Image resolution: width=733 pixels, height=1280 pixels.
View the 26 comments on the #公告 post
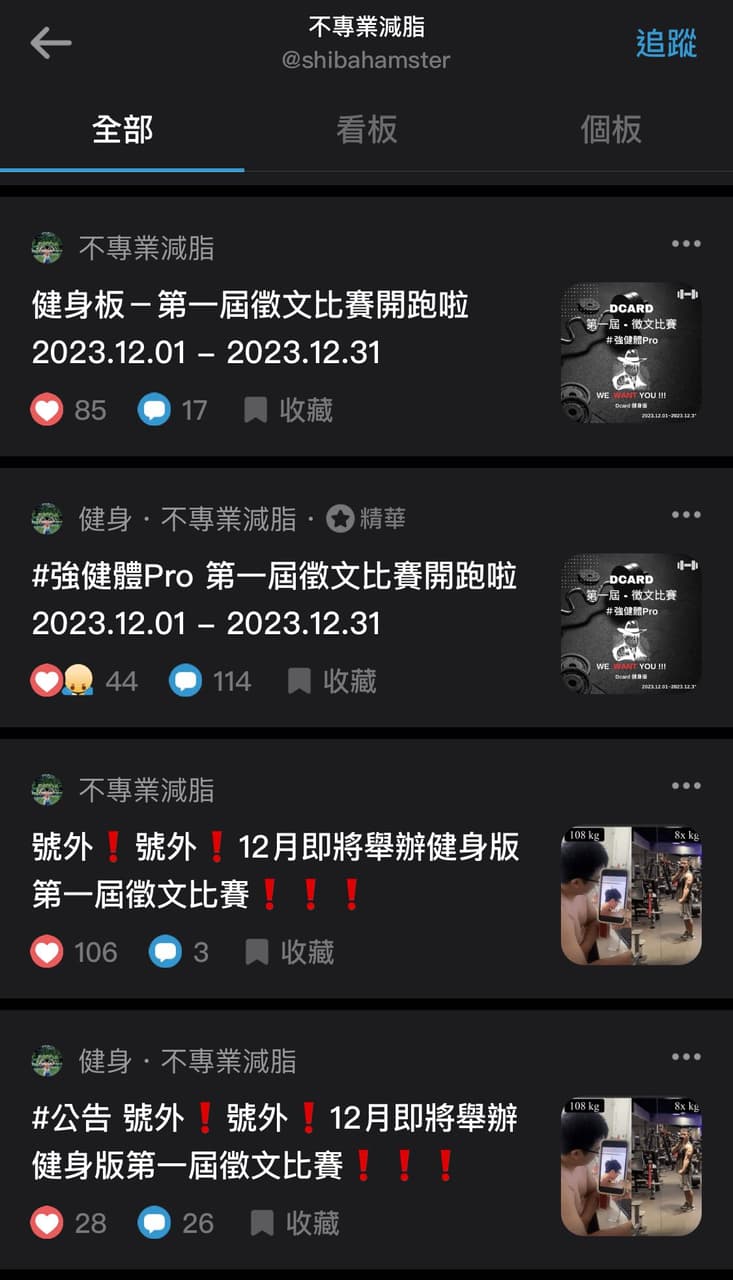[x=176, y=1223]
